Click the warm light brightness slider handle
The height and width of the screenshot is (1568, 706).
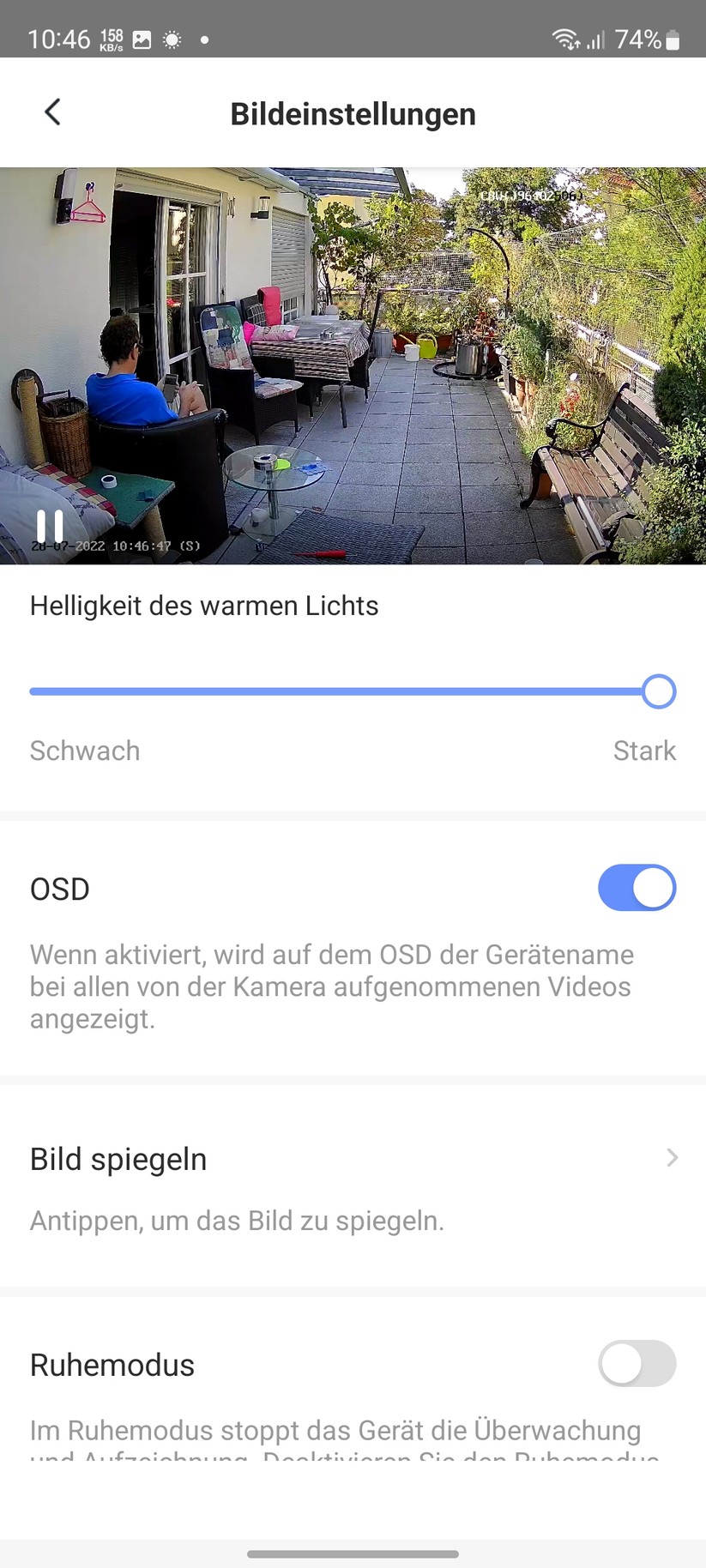658,691
